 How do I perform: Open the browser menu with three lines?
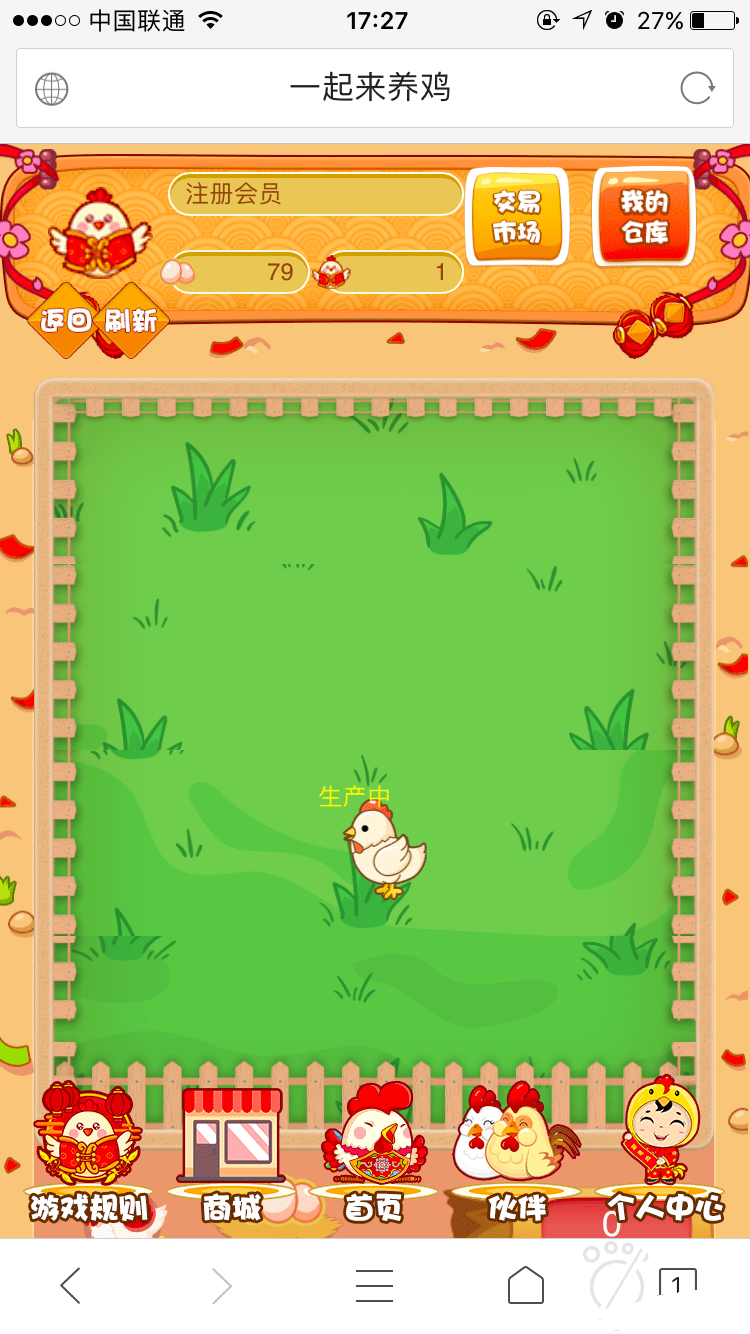tap(374, 1285)
